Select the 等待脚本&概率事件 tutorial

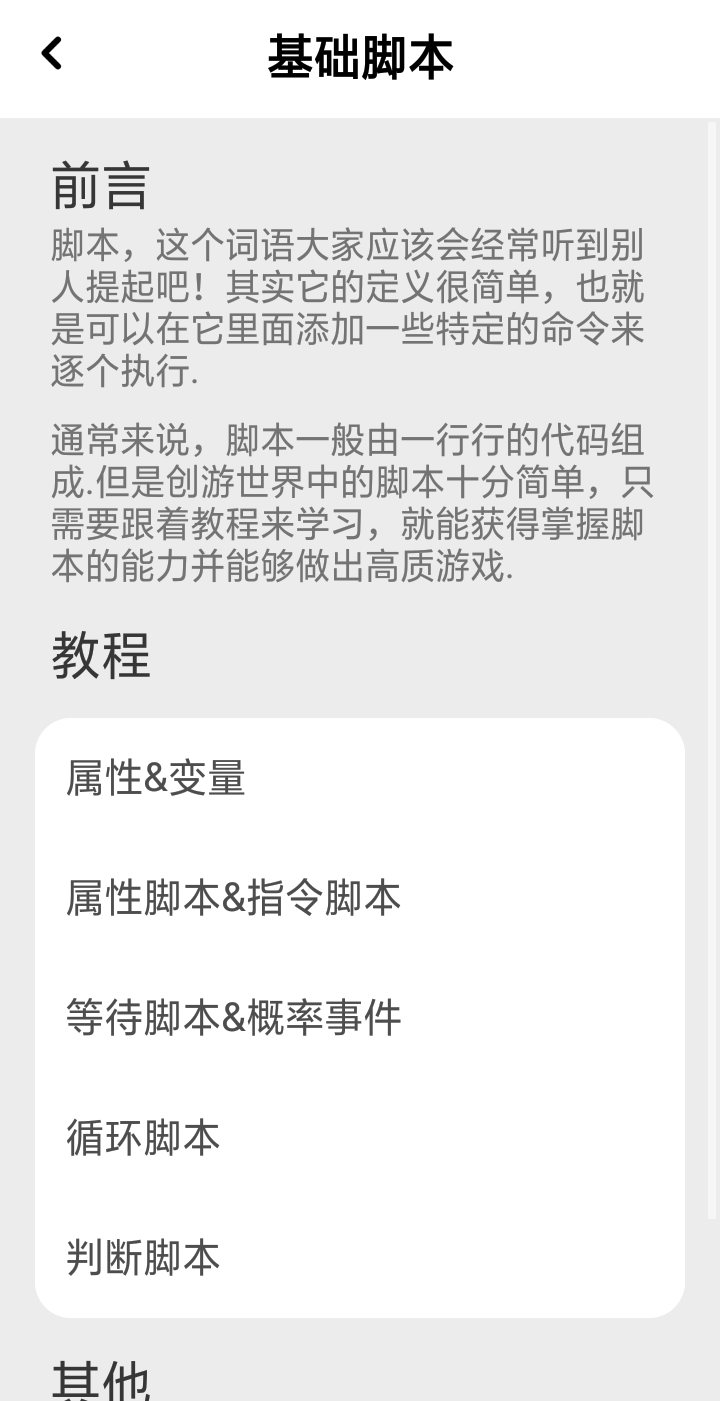click(x=233, y=1018)
